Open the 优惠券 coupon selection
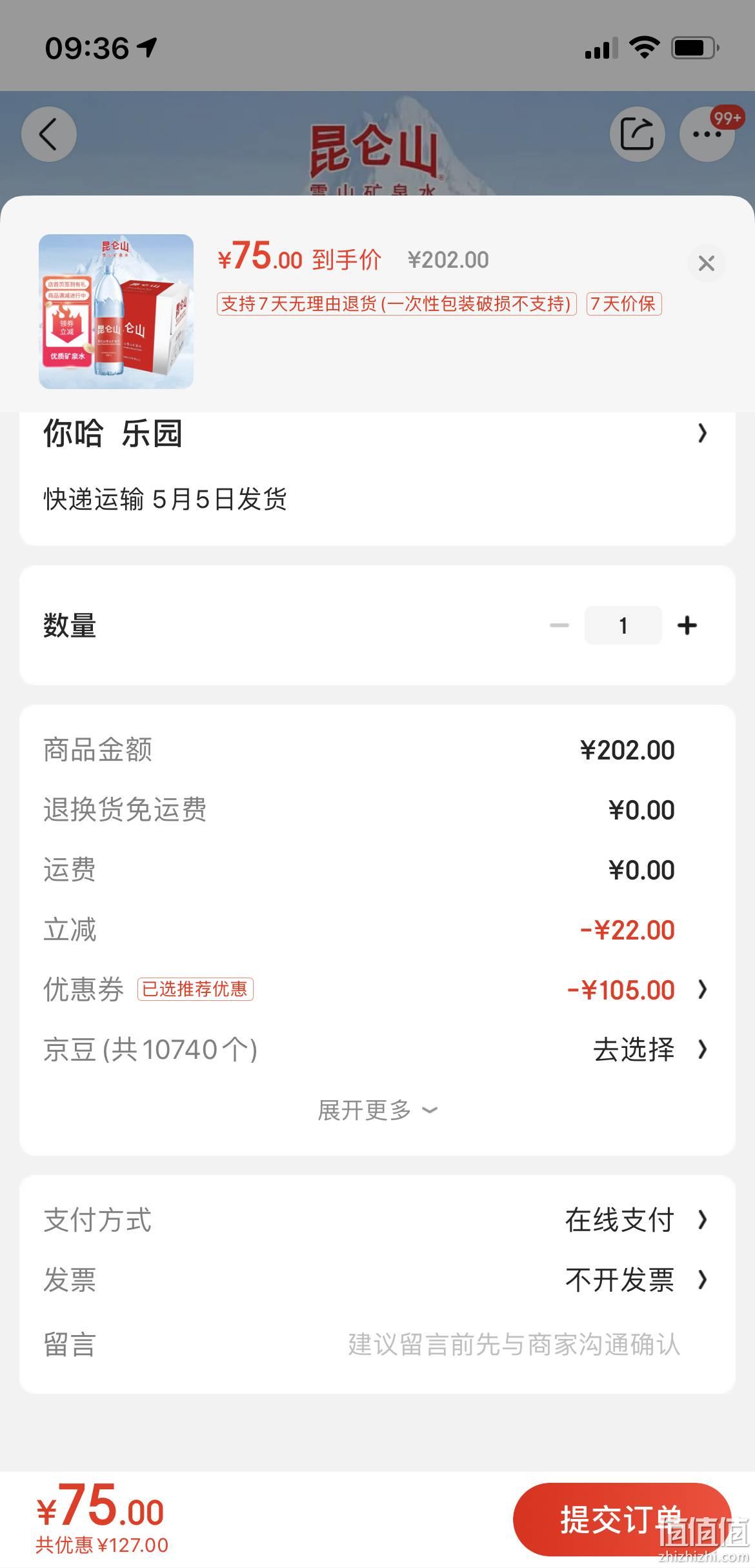The image size is (755, 1568). pos(377,989)
